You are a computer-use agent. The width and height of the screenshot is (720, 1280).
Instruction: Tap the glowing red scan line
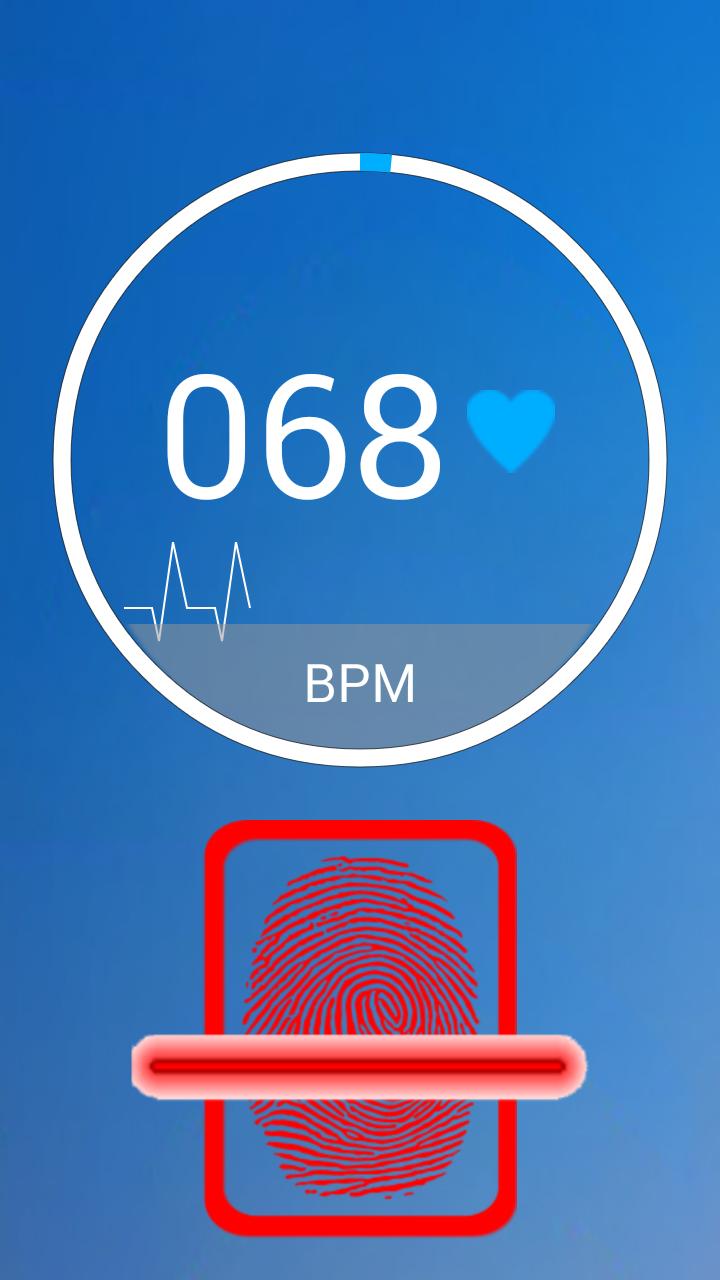click(x=360, y=1065)
